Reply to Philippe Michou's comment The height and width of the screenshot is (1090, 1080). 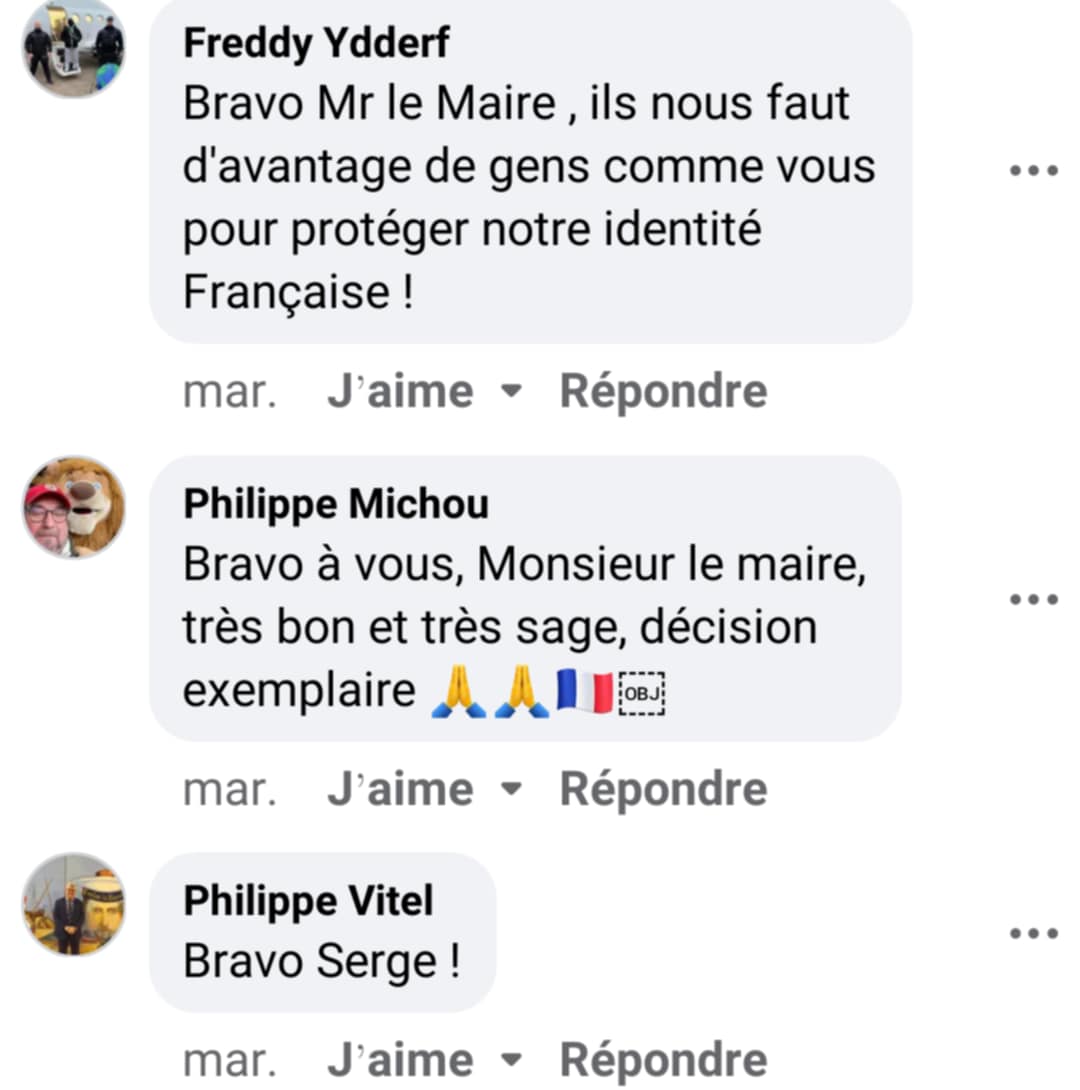tap(663, 790)
